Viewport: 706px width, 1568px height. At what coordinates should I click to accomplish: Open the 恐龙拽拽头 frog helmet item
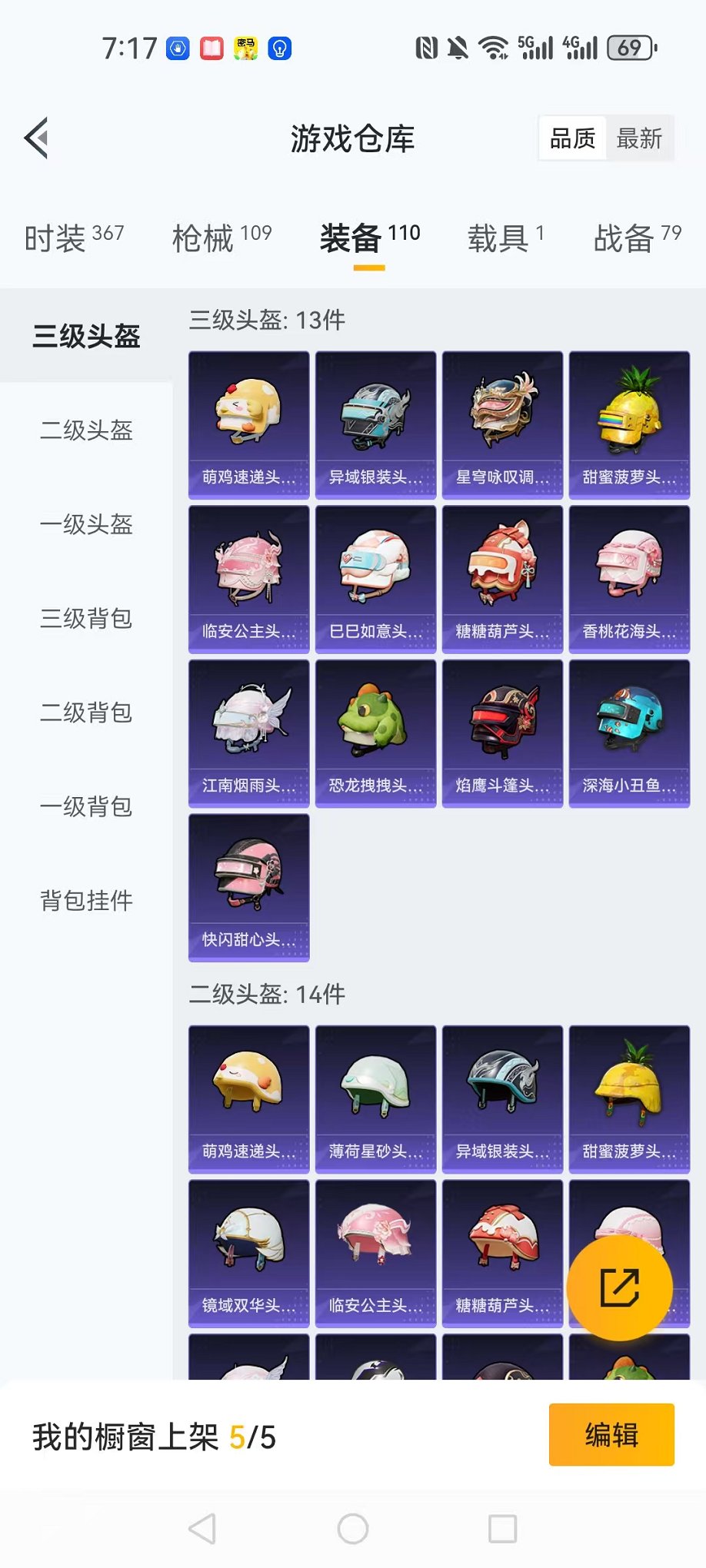[375, 726]
